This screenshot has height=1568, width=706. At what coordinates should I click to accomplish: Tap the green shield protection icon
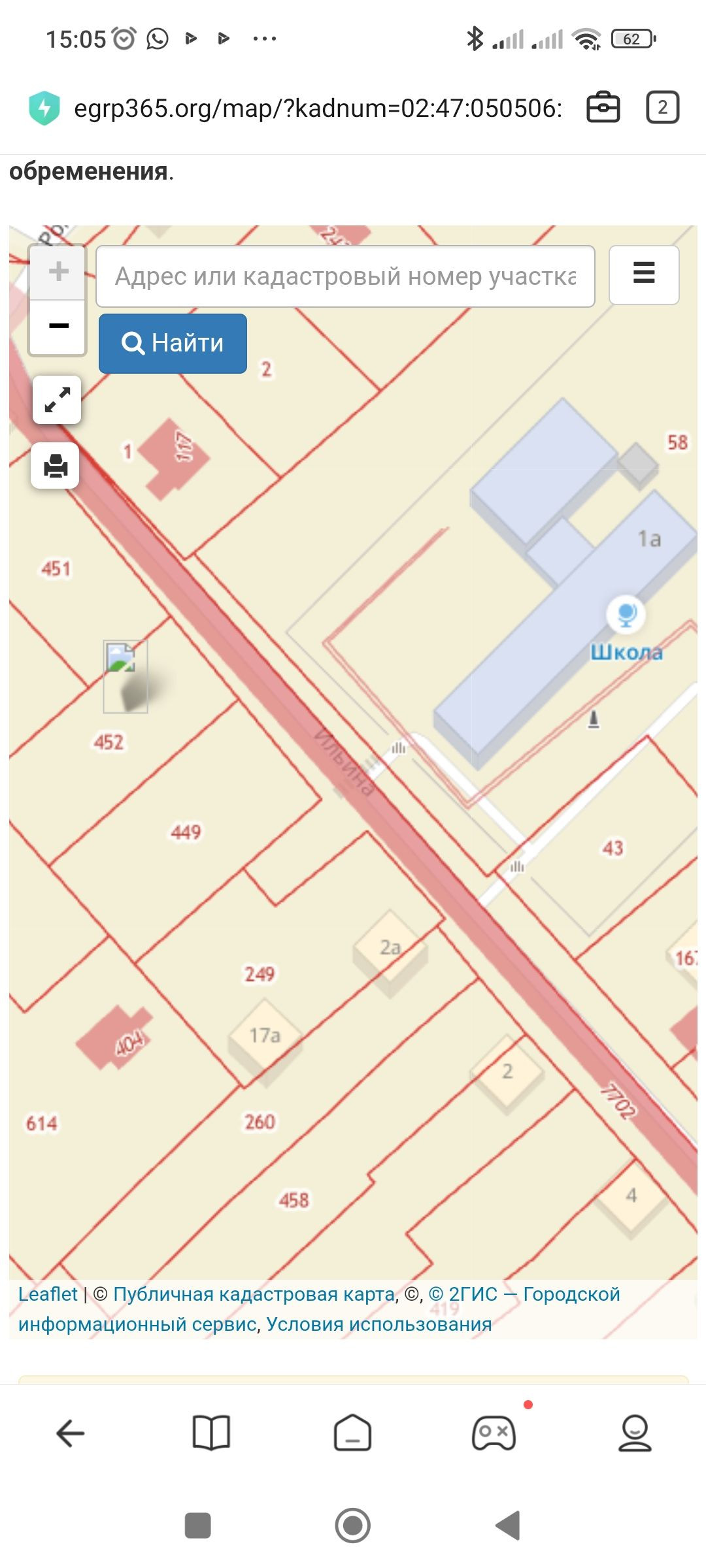pyautogui.click(x=44, y=108)
